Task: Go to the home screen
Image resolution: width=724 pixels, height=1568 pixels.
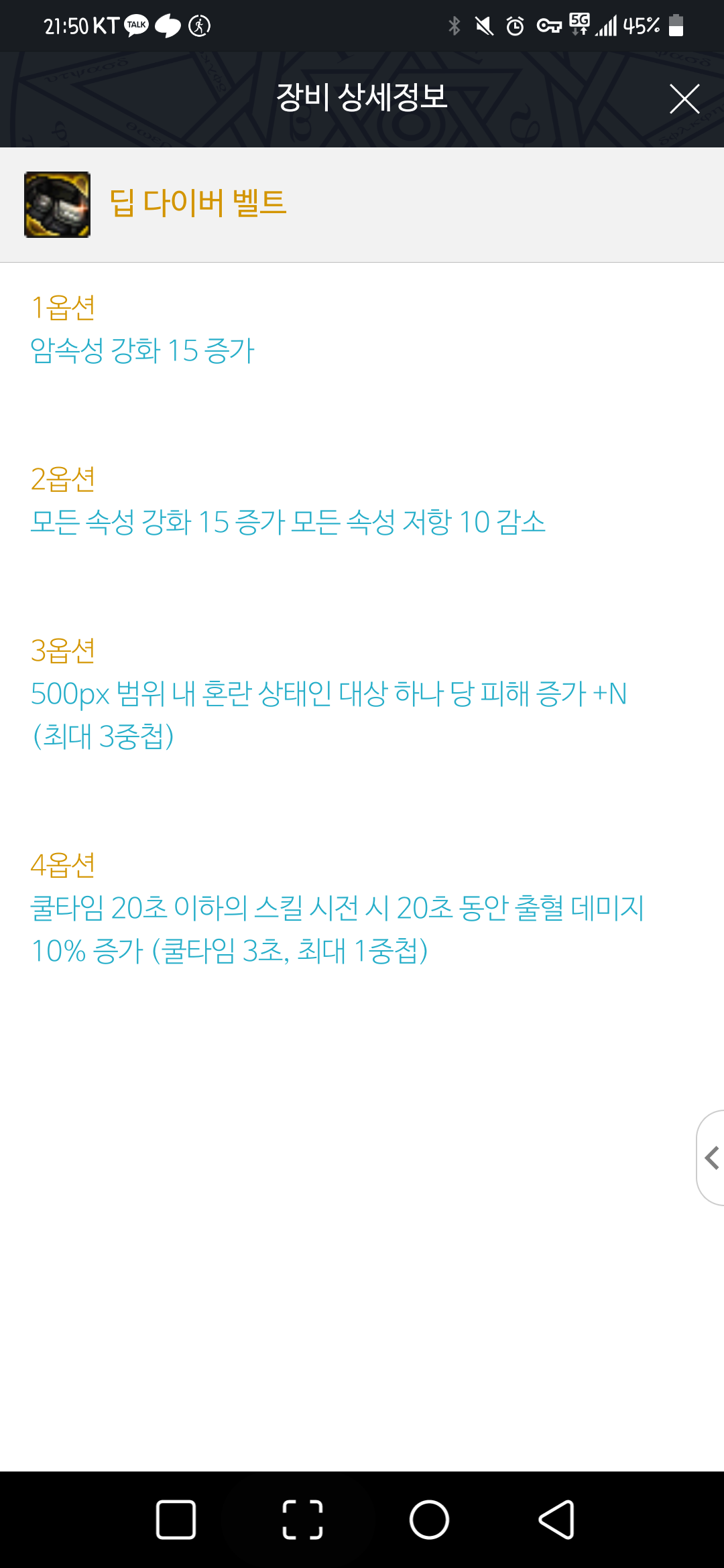Action: click(429, 1520)
